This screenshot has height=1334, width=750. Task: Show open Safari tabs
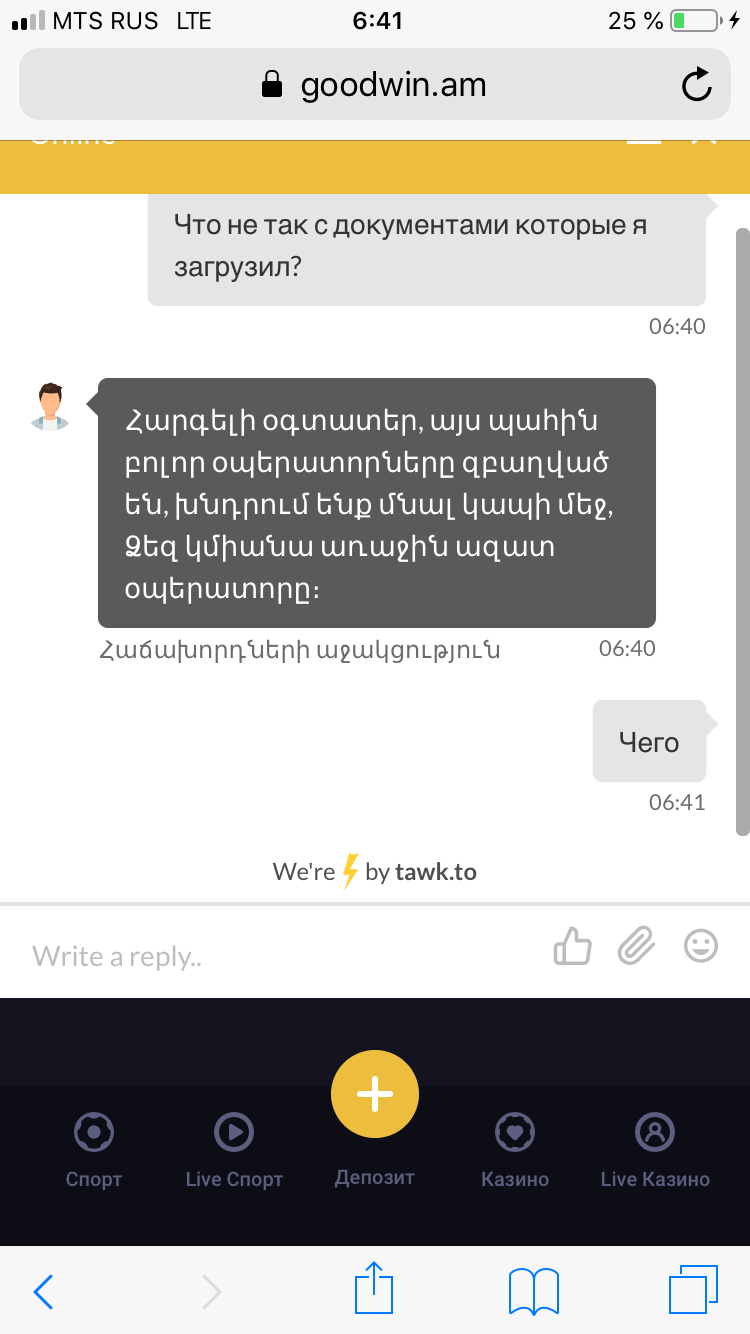[692, 1290]
